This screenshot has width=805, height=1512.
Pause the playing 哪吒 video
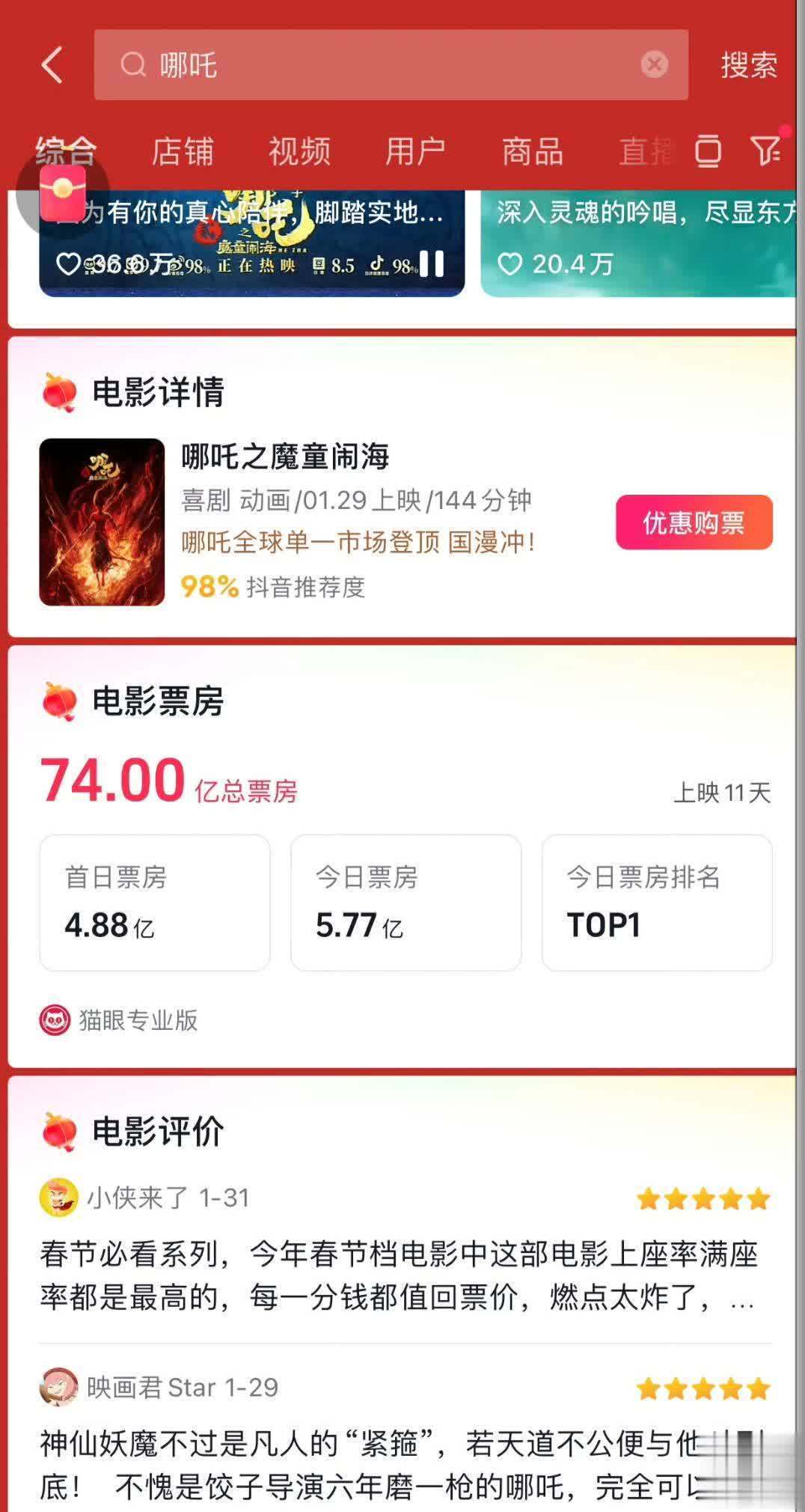click(432, 263)
